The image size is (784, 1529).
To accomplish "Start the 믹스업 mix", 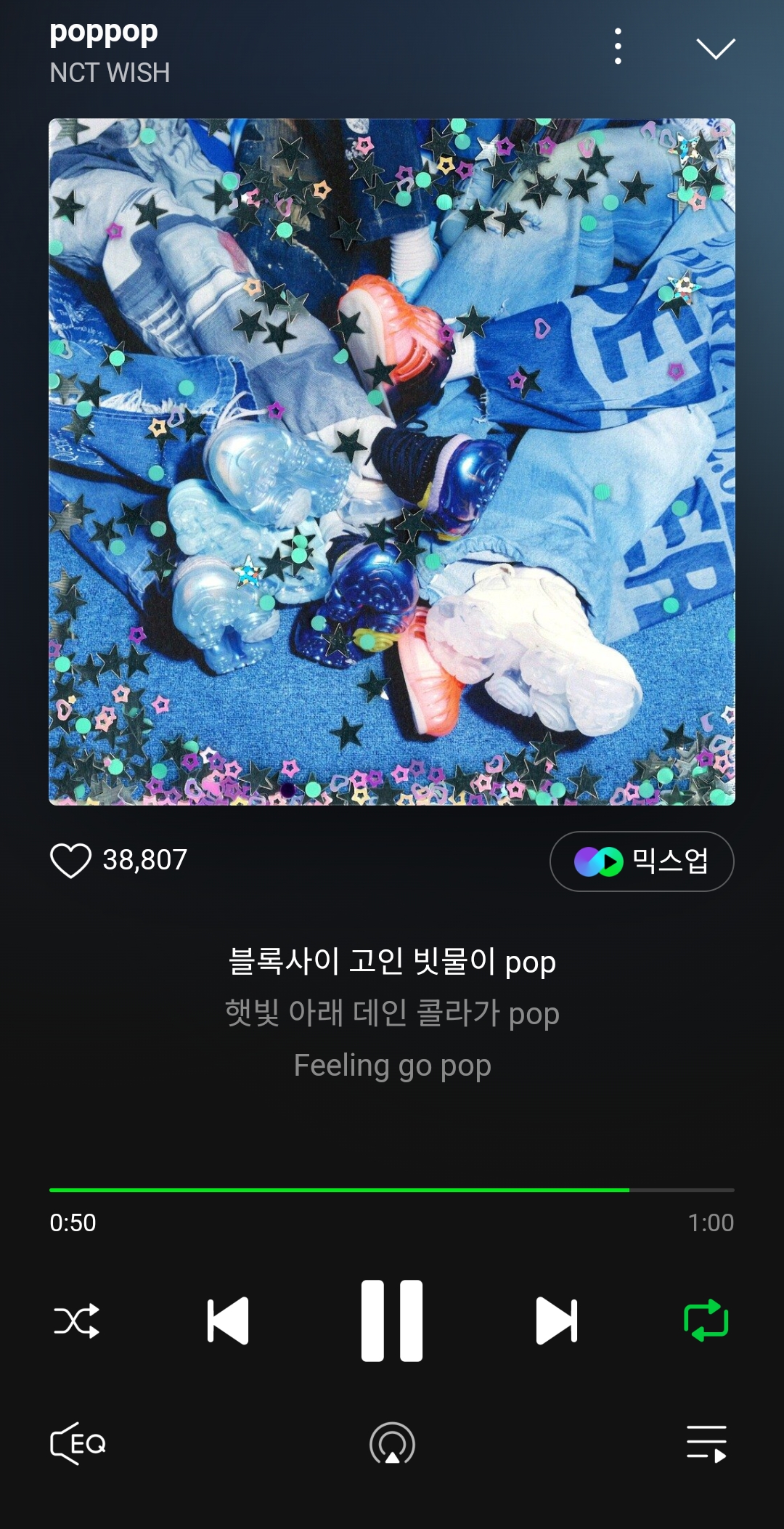I will pyautogui.click(x=642, y=861).
